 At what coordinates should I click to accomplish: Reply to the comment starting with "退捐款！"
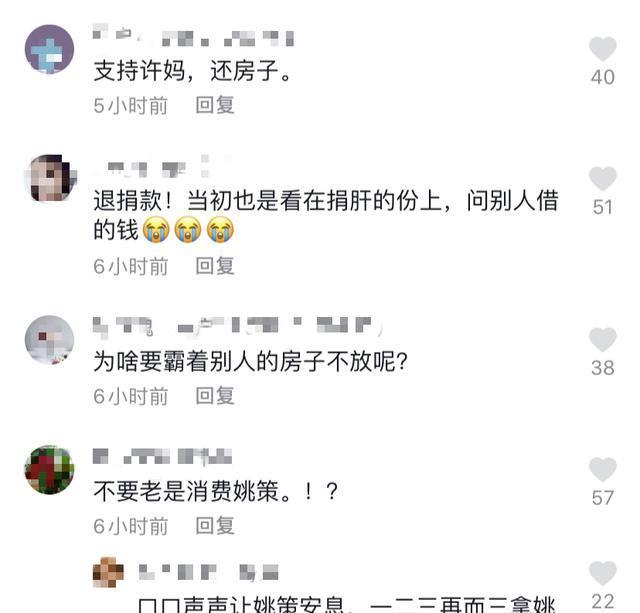pyautogui.click(x=214, y=266)
